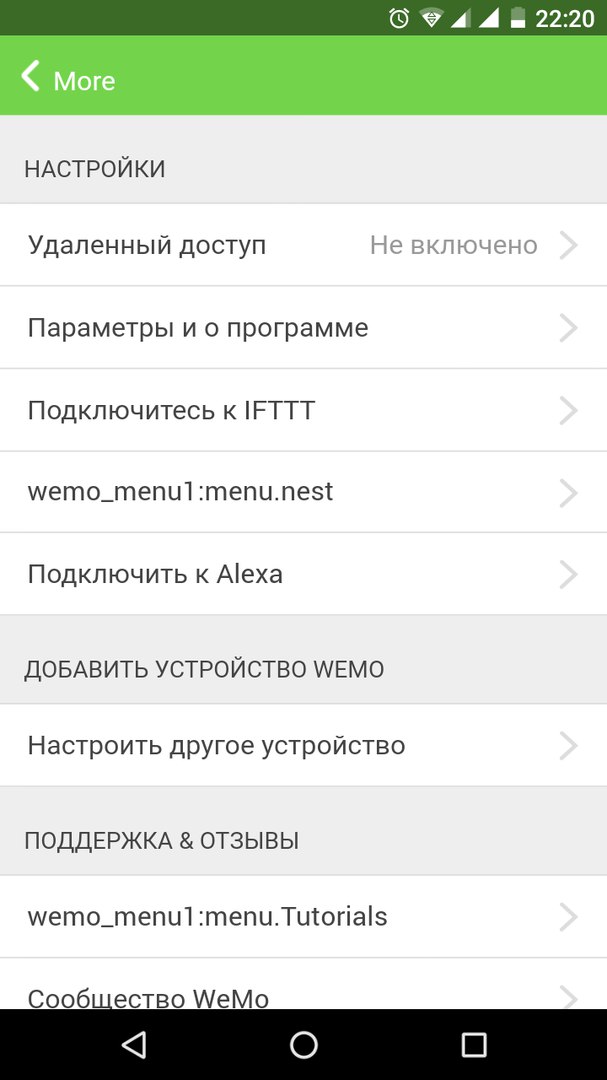
Task: Open the recent apps overview
Action: (473, 1045)
